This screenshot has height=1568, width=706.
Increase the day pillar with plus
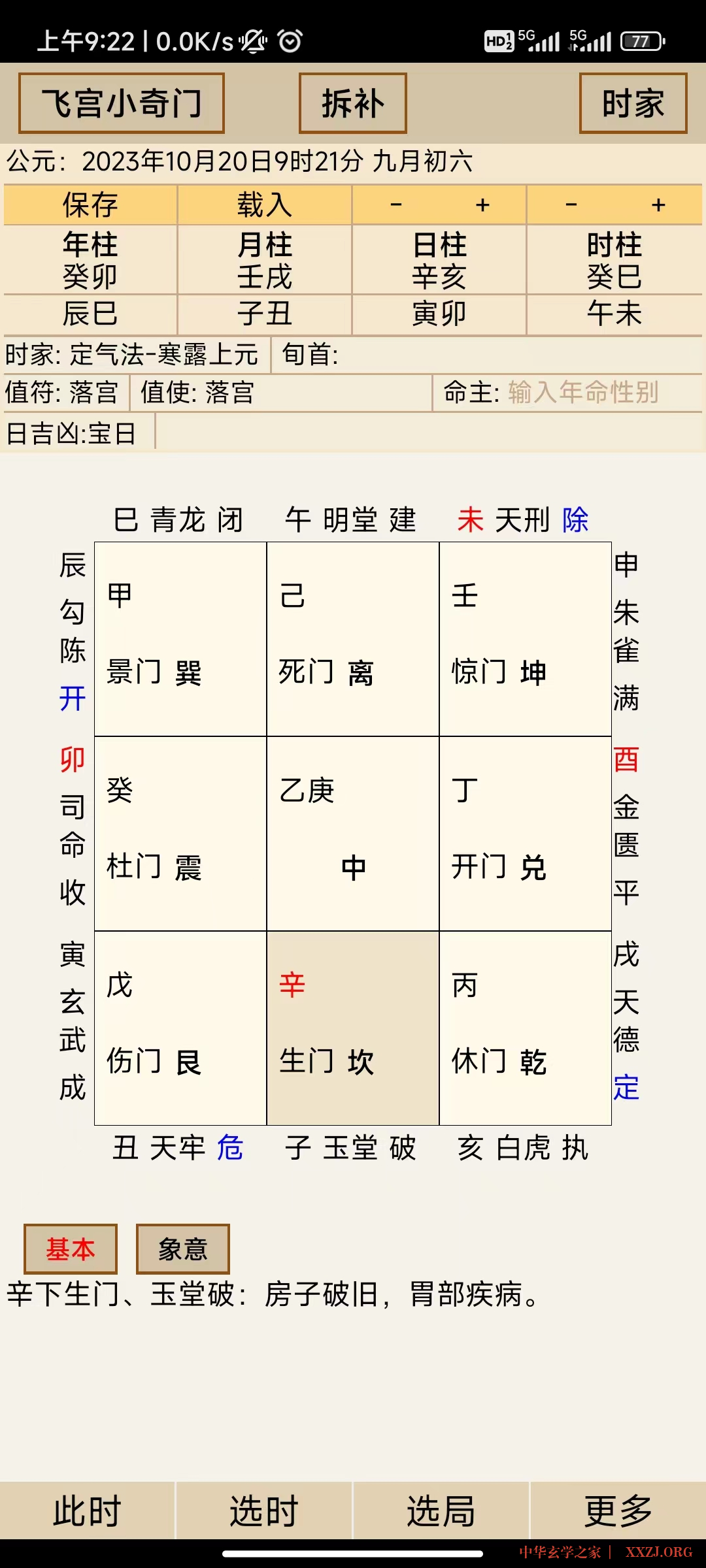click(x=482, y=205)
